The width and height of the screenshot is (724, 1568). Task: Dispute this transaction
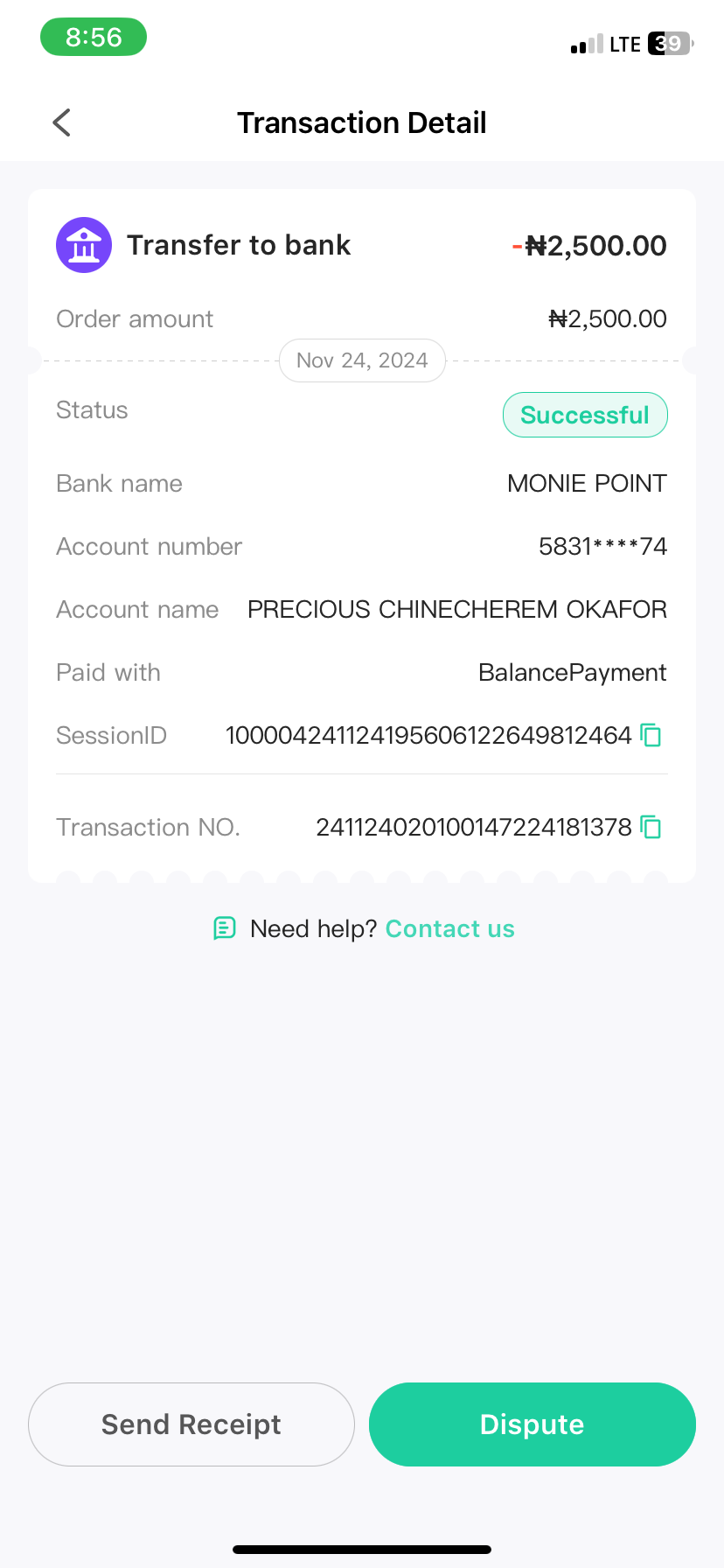pyautogui.click(x=532, y=1424)
